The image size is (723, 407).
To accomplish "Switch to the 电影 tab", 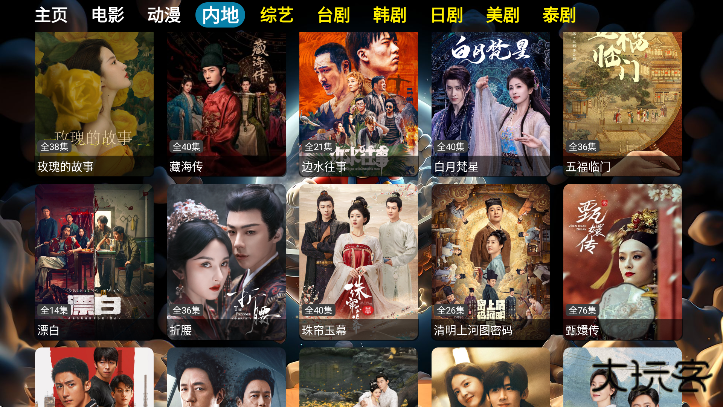I will click(107, 15).
